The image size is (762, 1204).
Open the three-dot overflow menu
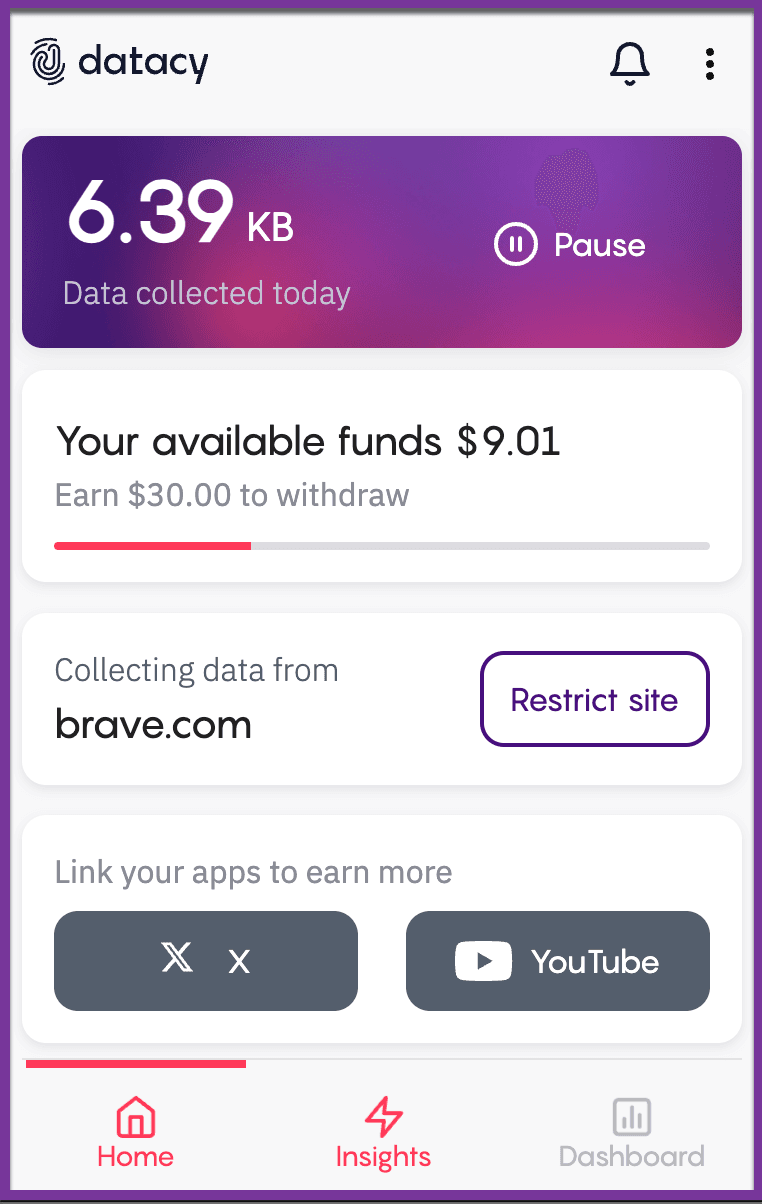[x=709, y=65]
